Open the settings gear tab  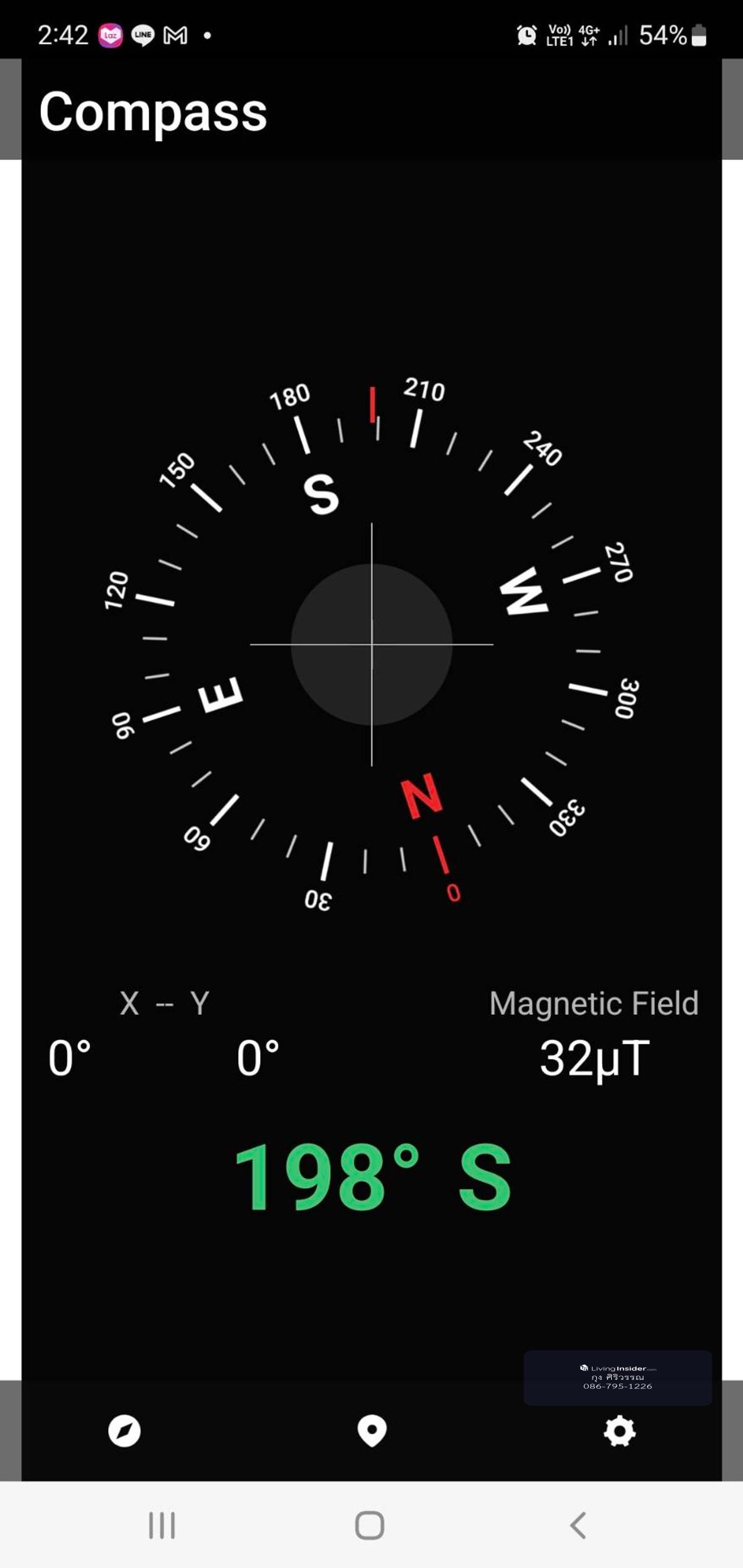(619, 1431)
